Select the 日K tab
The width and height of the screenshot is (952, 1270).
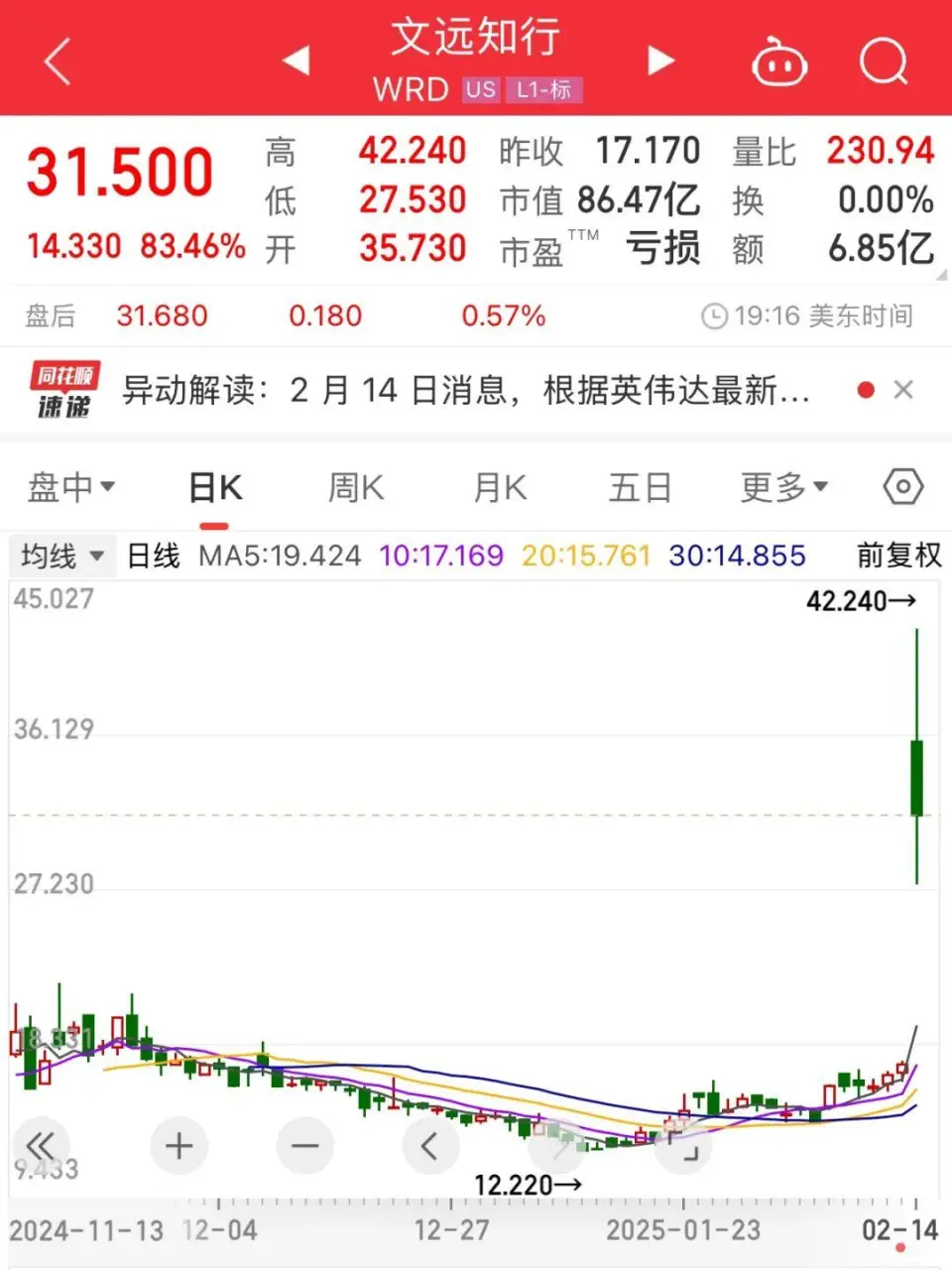[x=215, y=487]
